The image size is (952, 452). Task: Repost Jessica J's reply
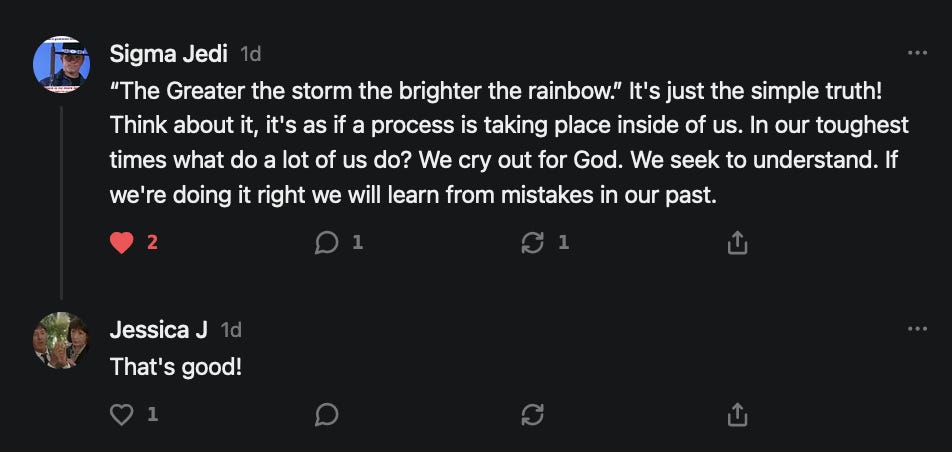[532, 415]
